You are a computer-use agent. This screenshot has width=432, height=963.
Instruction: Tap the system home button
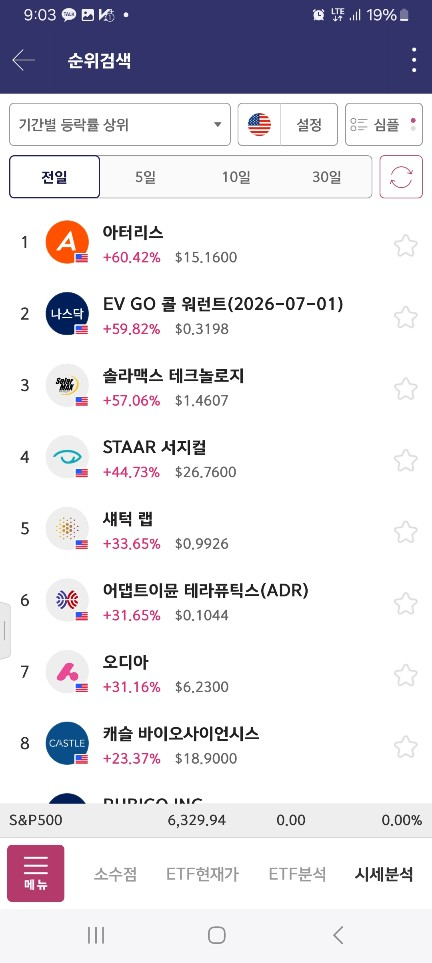pyautogui.click(x=216, y=935)
